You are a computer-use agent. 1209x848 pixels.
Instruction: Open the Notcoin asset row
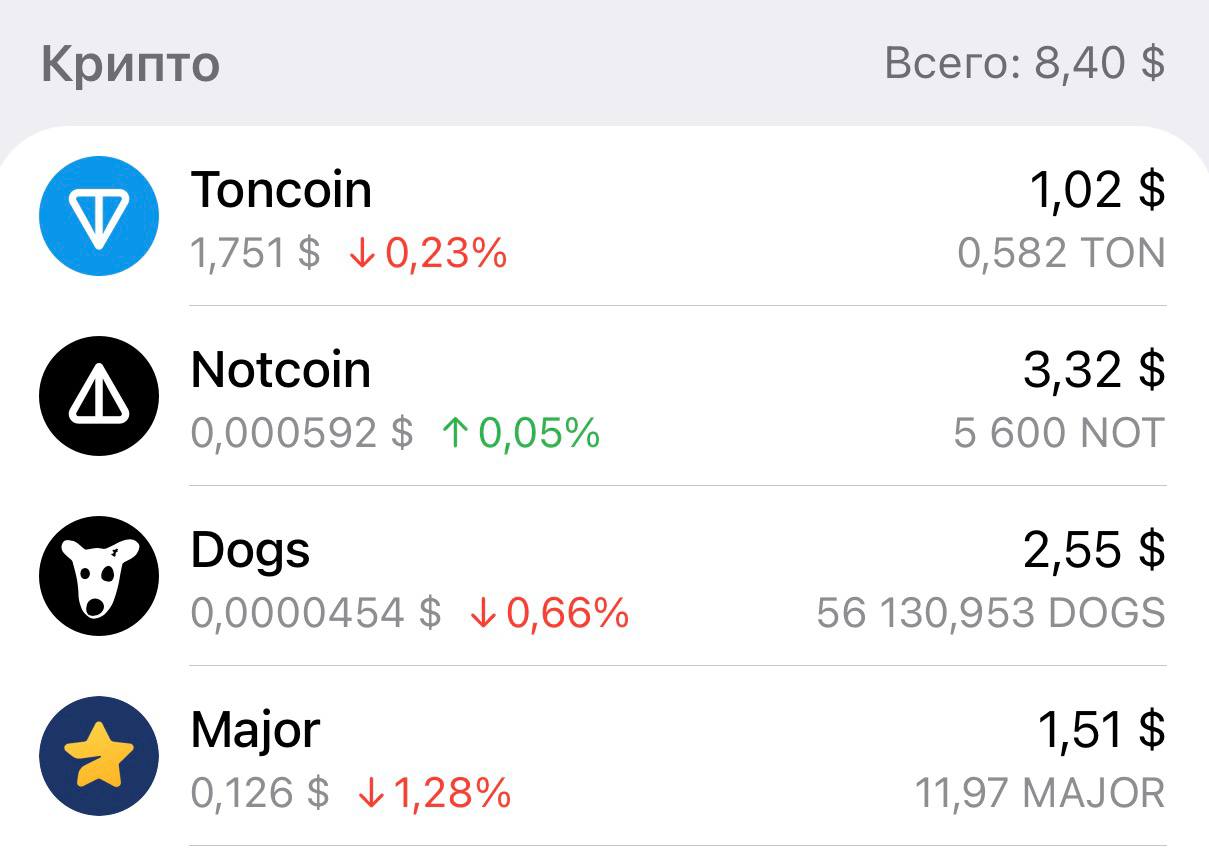click(x=604, y=398)
